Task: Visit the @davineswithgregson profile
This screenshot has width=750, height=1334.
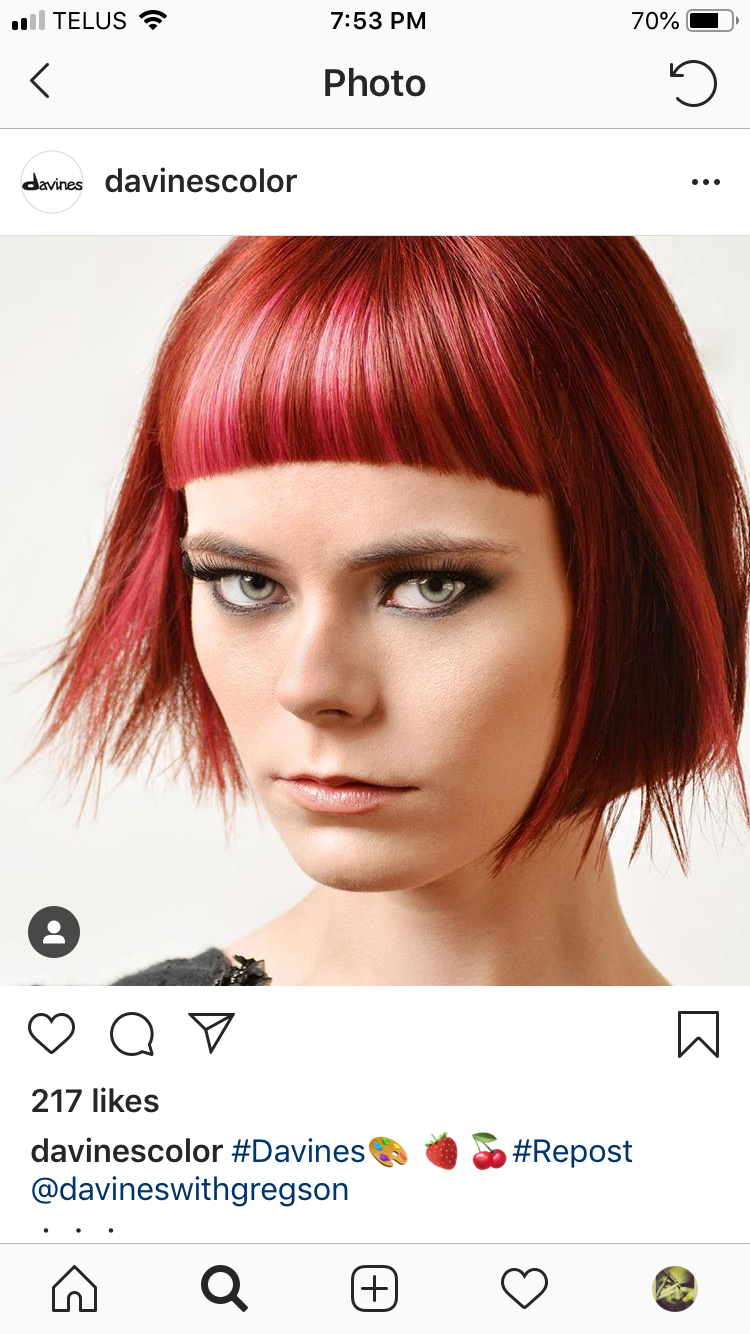Action: coord(190,1189)
